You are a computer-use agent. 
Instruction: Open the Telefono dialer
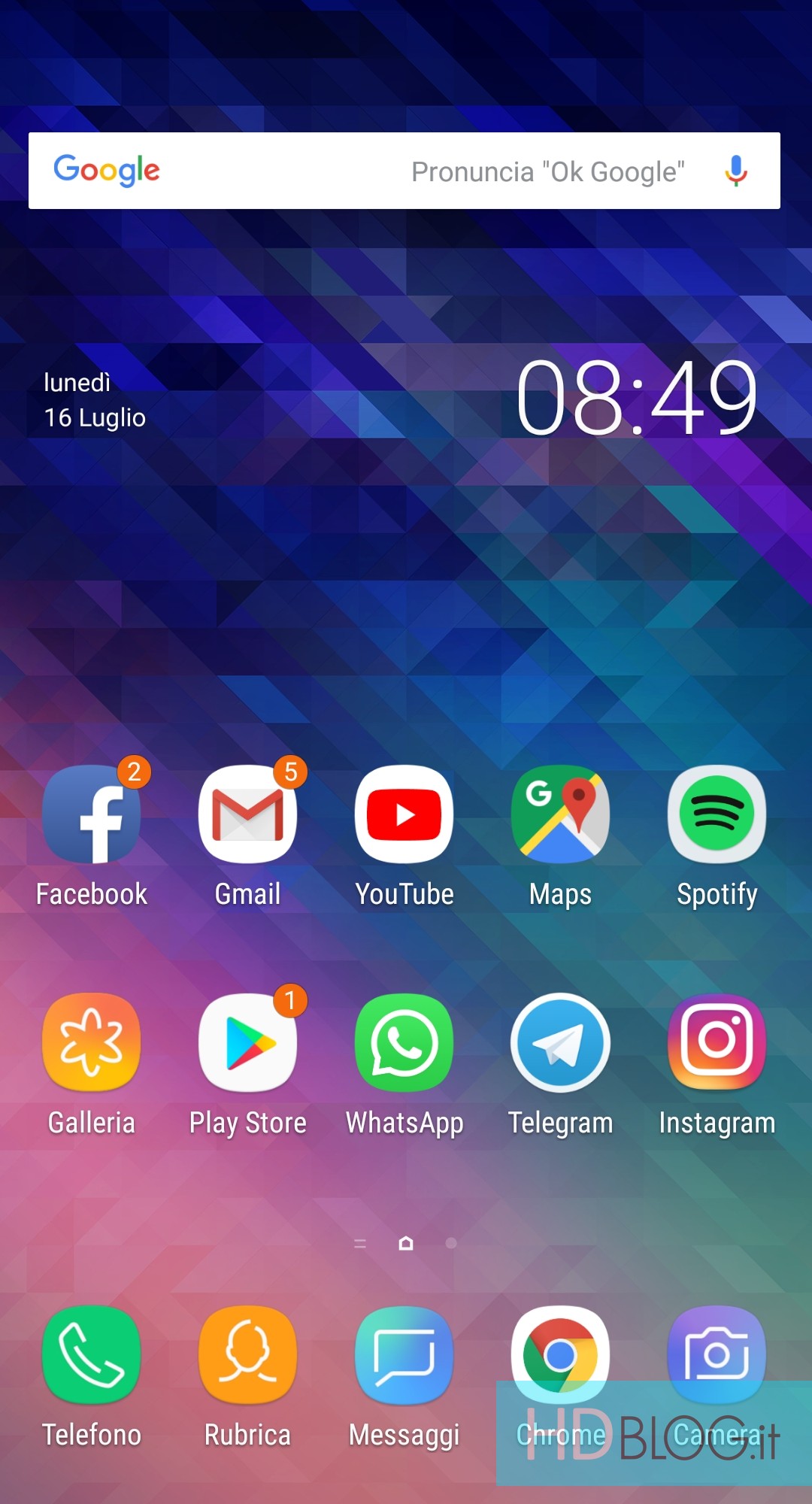pyautogui.click(x=92, y=1355)
